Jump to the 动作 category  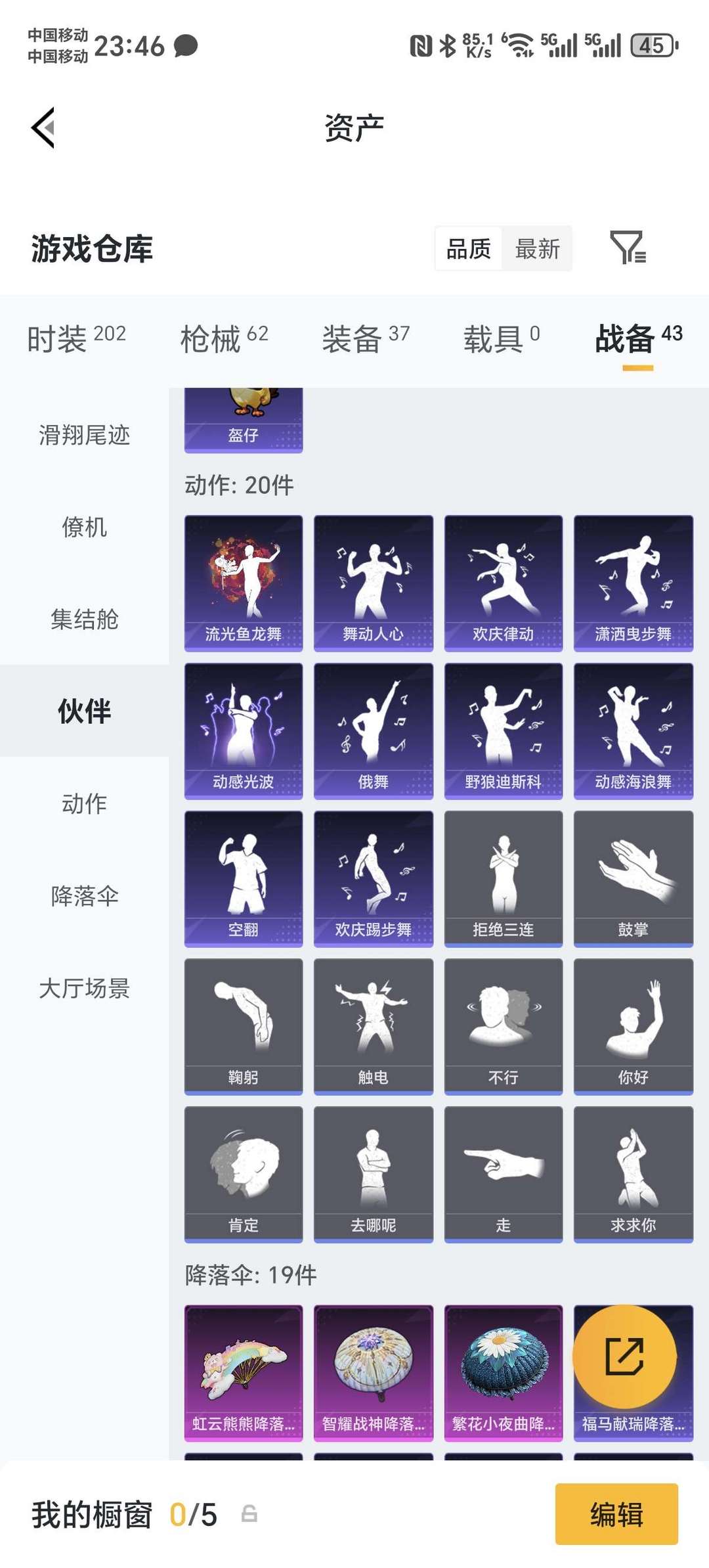click(x=84, y=803)
